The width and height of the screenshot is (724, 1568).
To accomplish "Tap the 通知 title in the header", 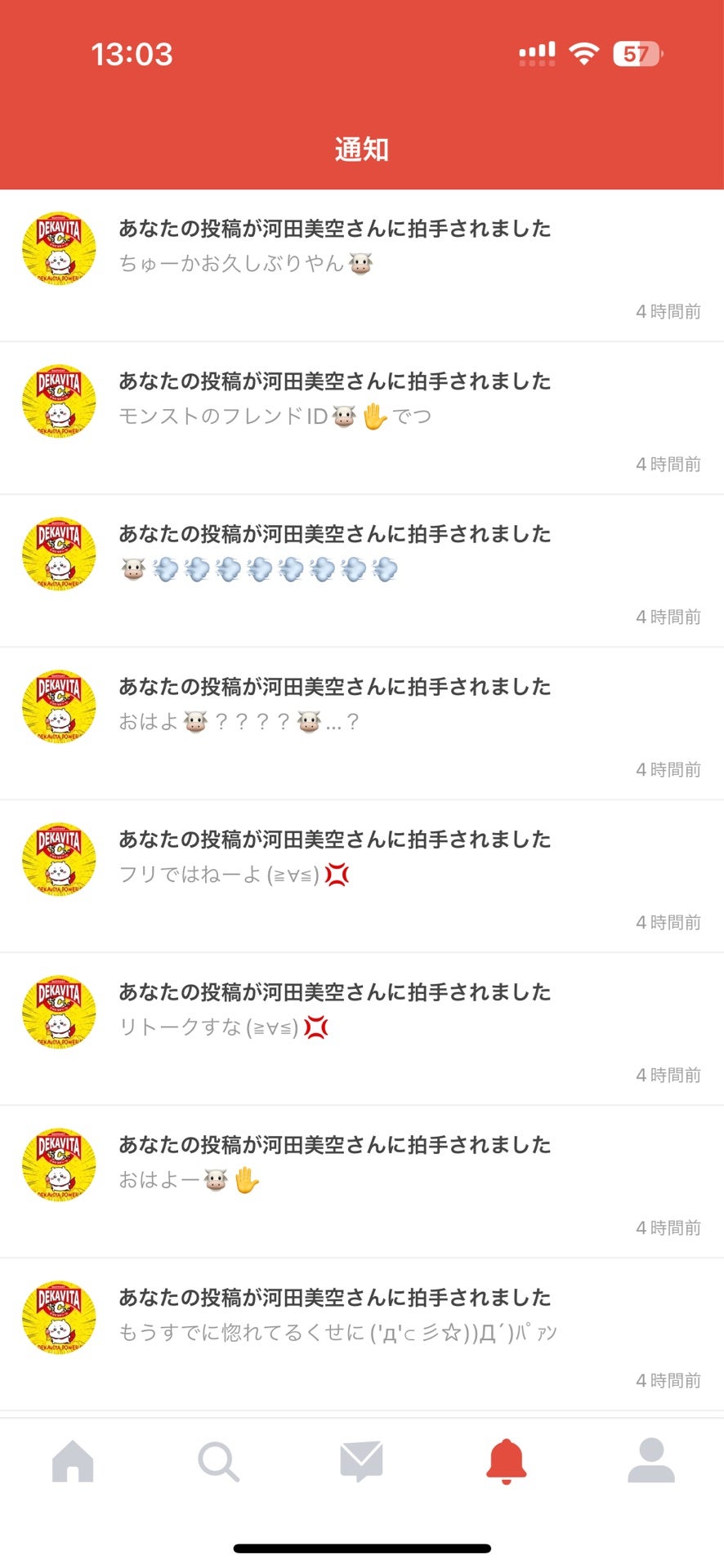I will (x=362, y=149).
